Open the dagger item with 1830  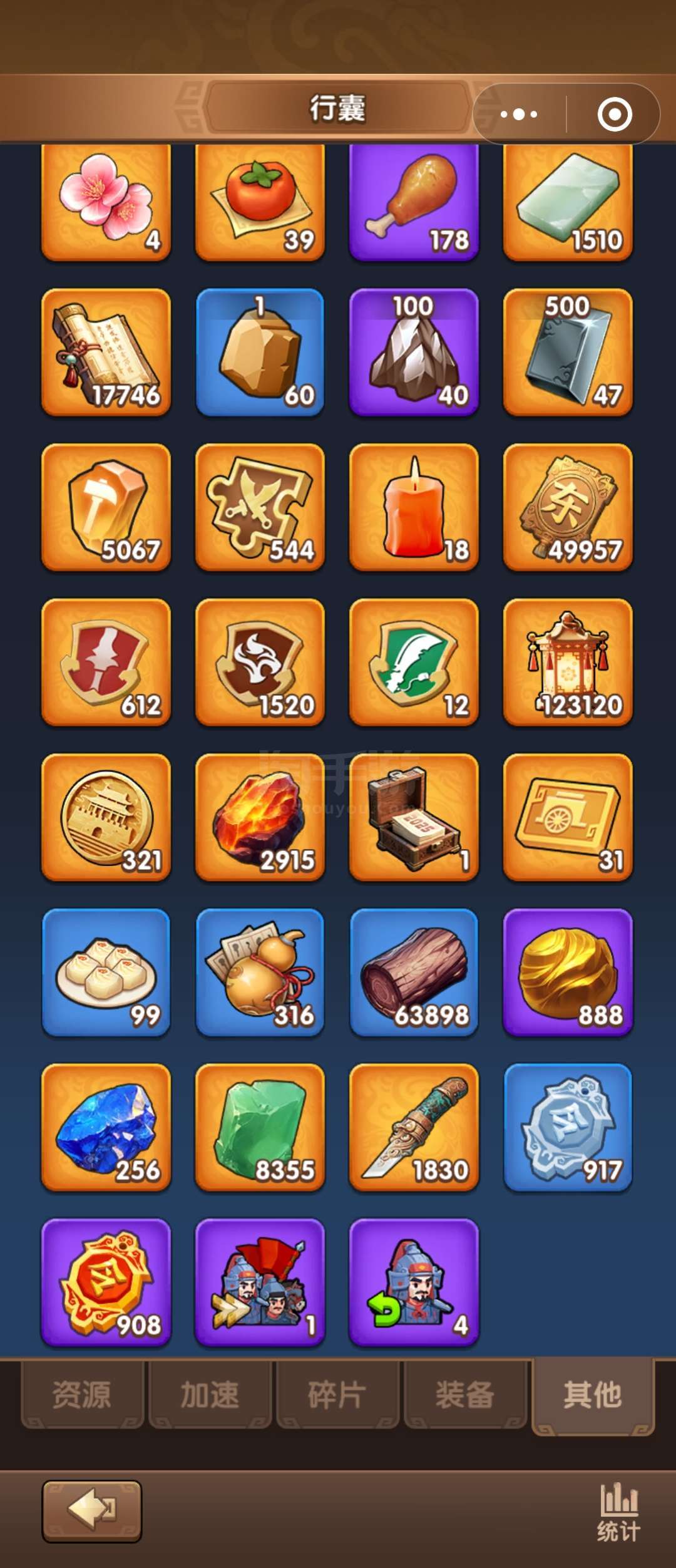pos(414,1127)
